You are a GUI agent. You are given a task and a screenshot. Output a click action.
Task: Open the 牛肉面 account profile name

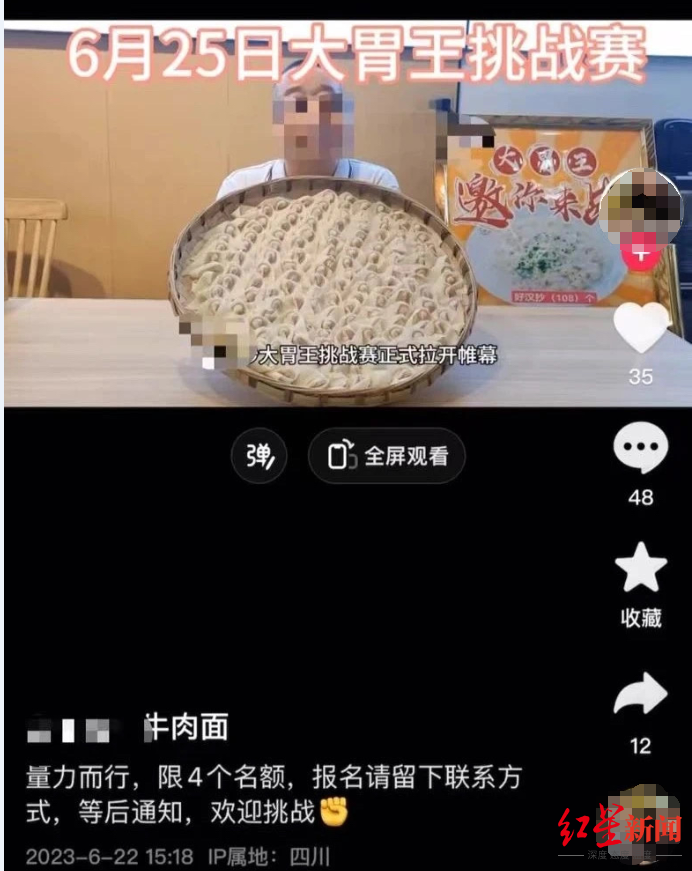(128, 728)
